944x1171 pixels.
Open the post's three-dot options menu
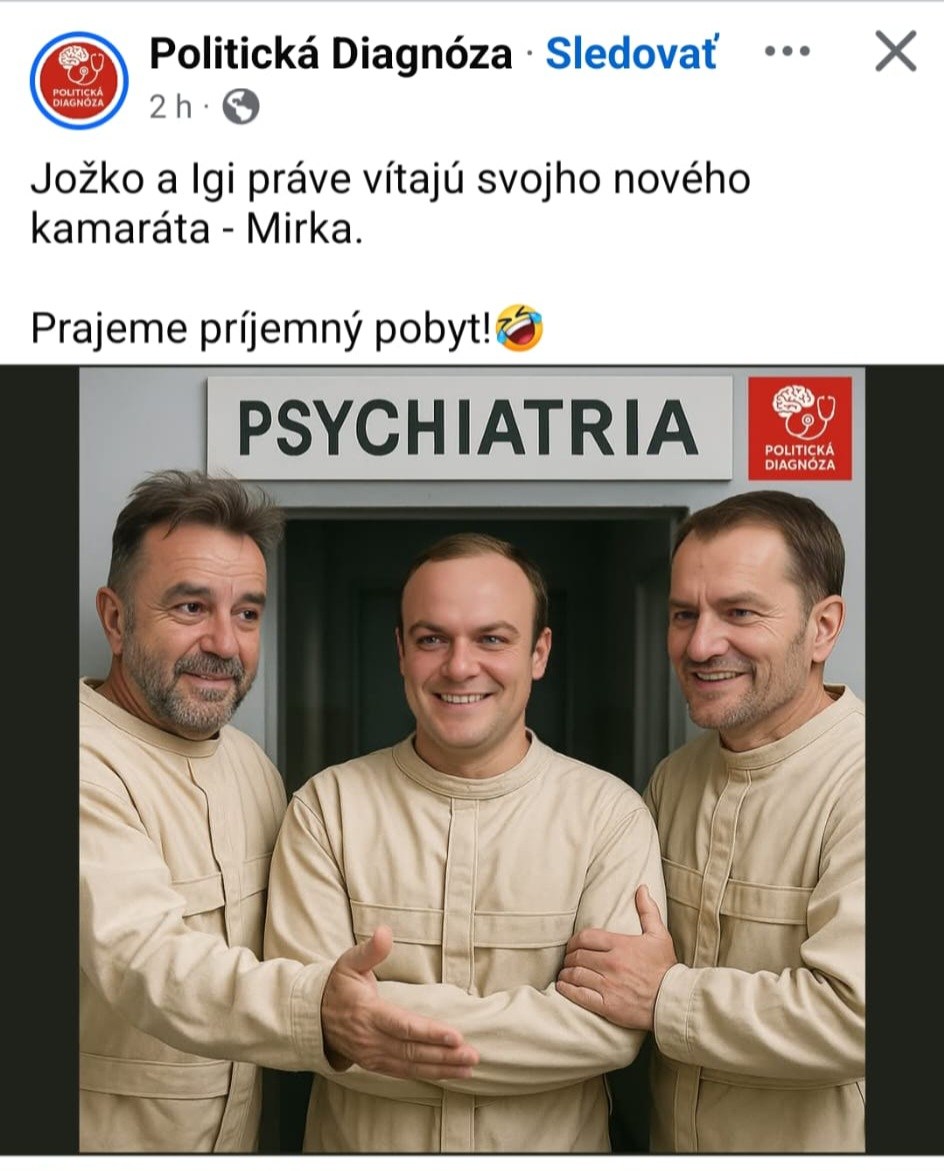(787, 52)
